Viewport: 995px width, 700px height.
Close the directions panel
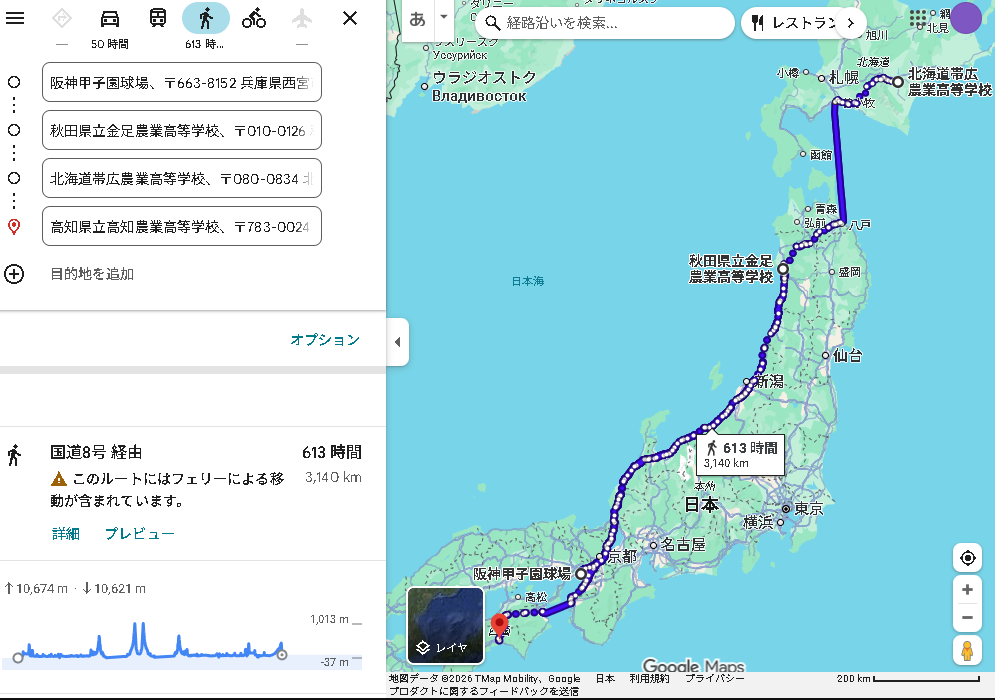click(349, 18)
